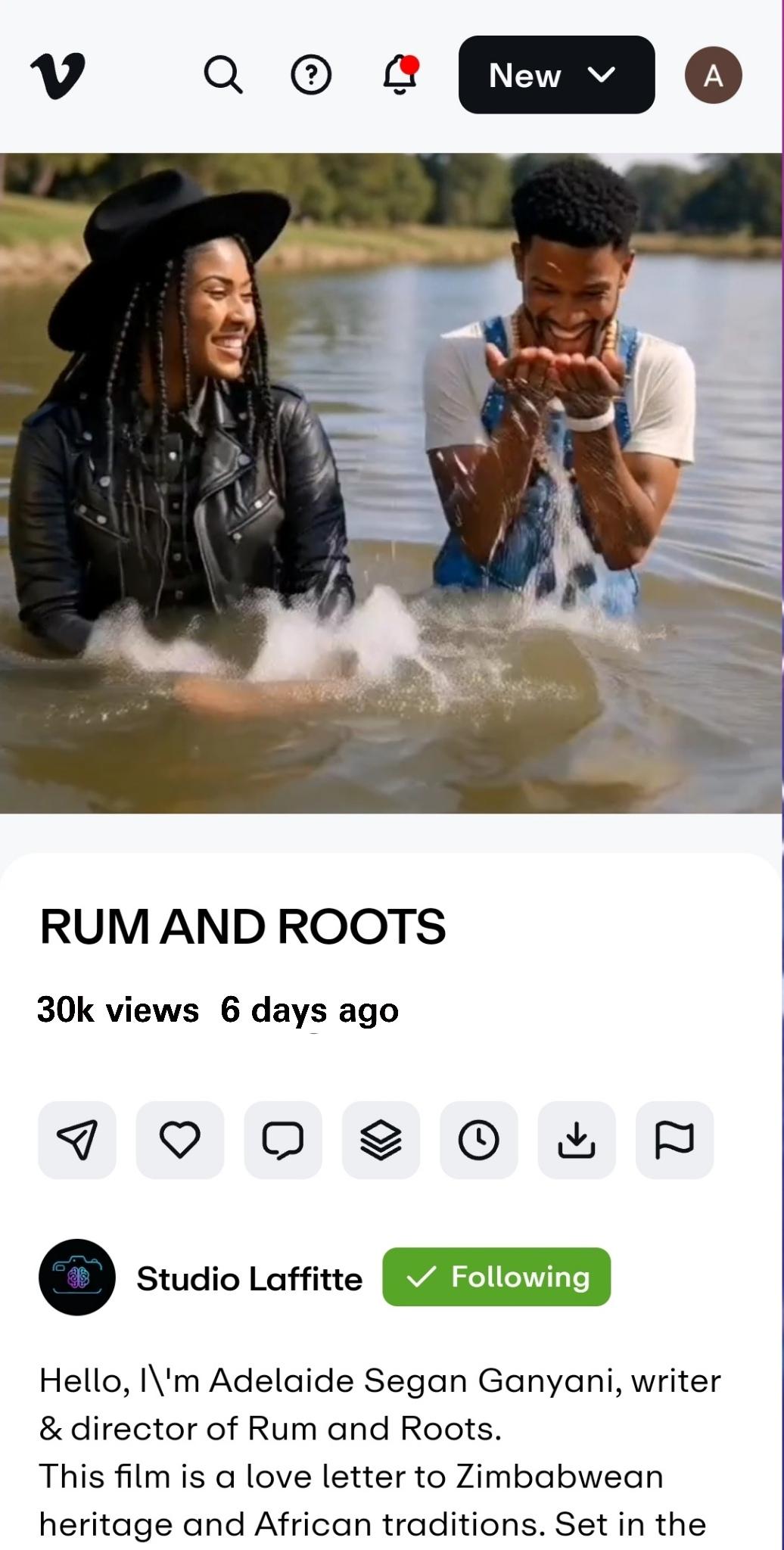784x1550 pixels.
Task: Open the notifications bell
Action: (x=400, y=75)
